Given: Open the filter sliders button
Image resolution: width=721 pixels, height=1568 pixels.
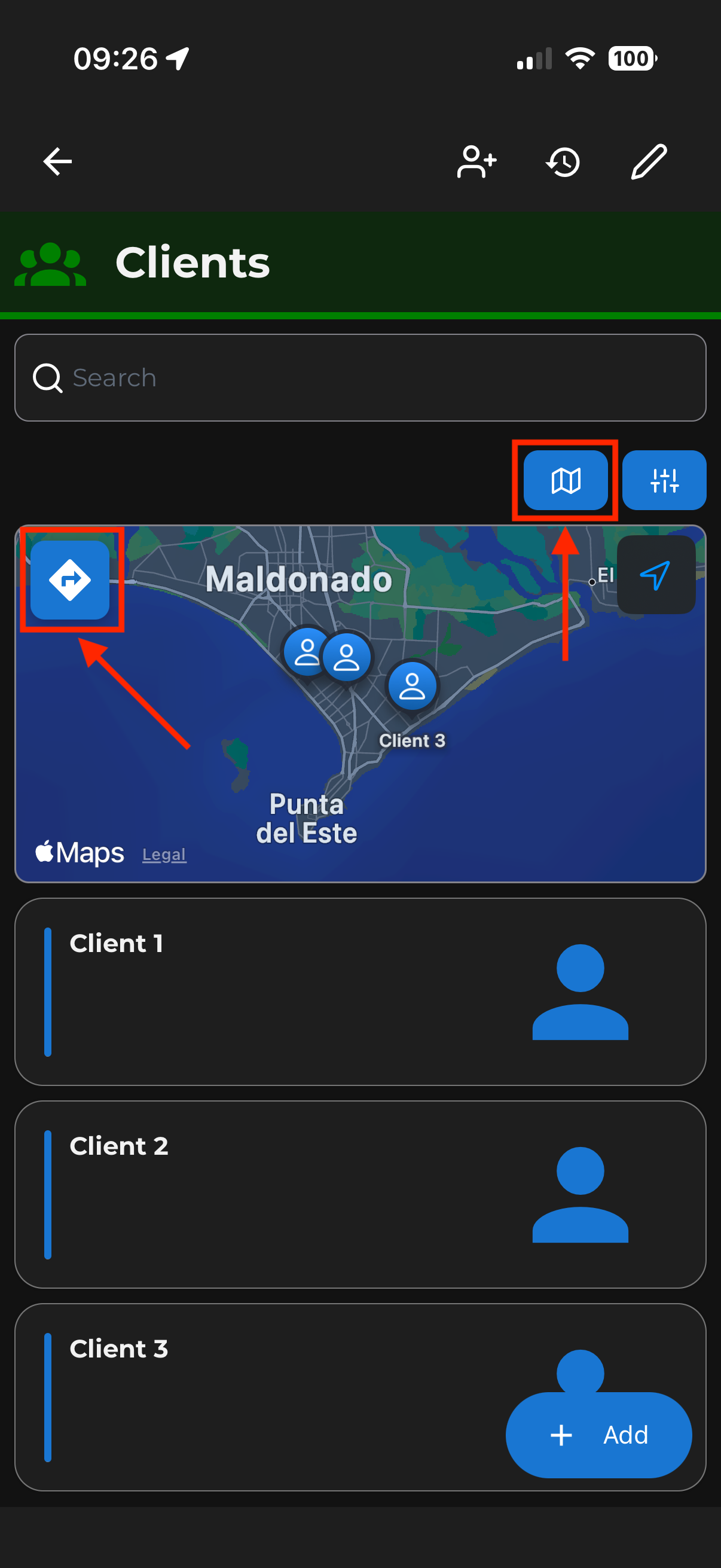Looking at the screenshot, I should click(664, 480).
